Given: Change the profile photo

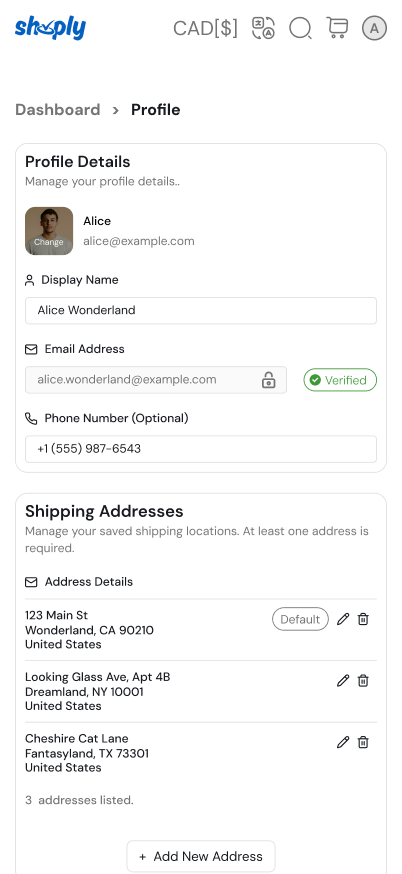Looking at the screenshot, I should [x=49, y=231].
